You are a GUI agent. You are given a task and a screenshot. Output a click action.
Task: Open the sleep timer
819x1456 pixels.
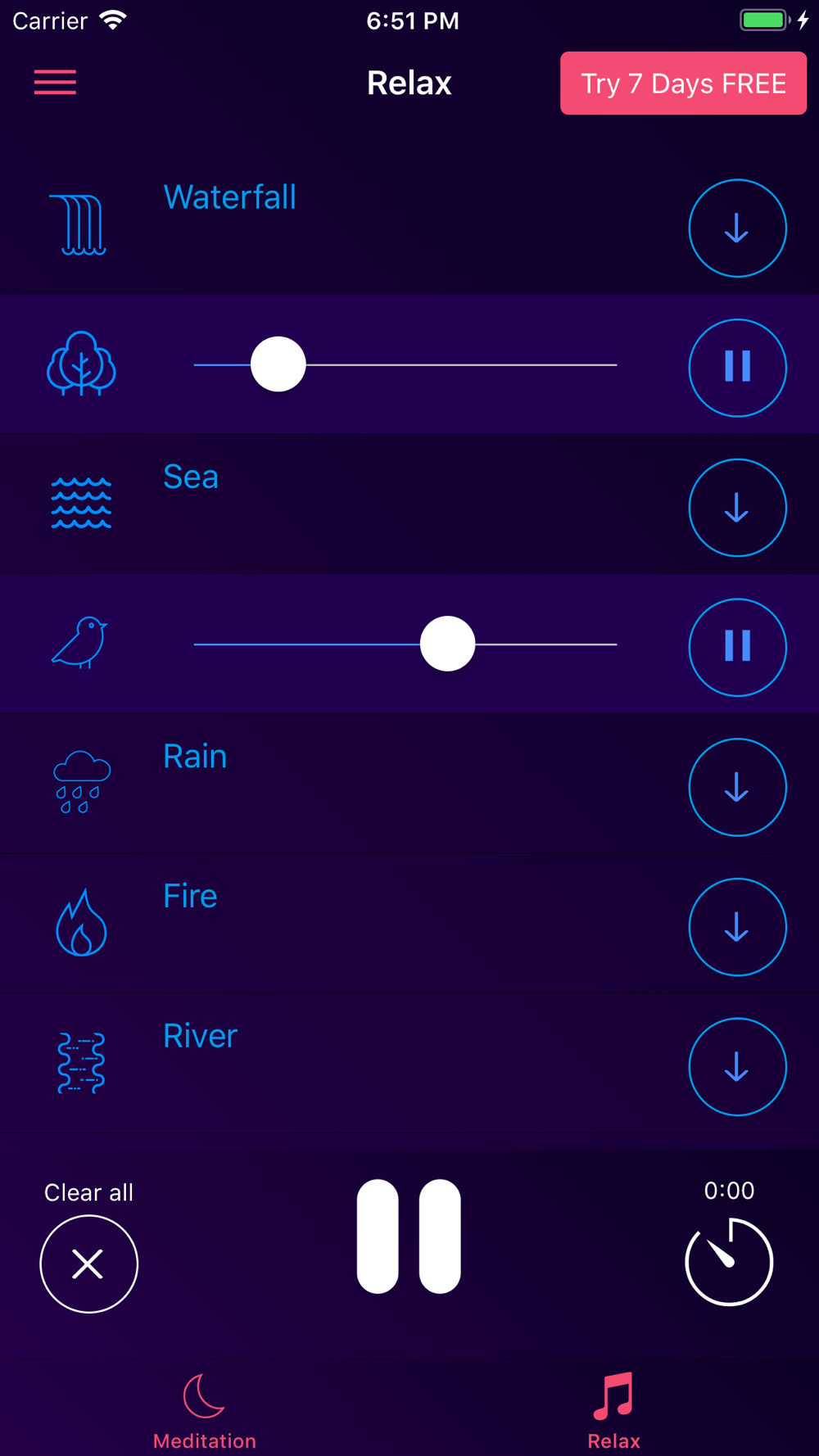click(729, 1261)
